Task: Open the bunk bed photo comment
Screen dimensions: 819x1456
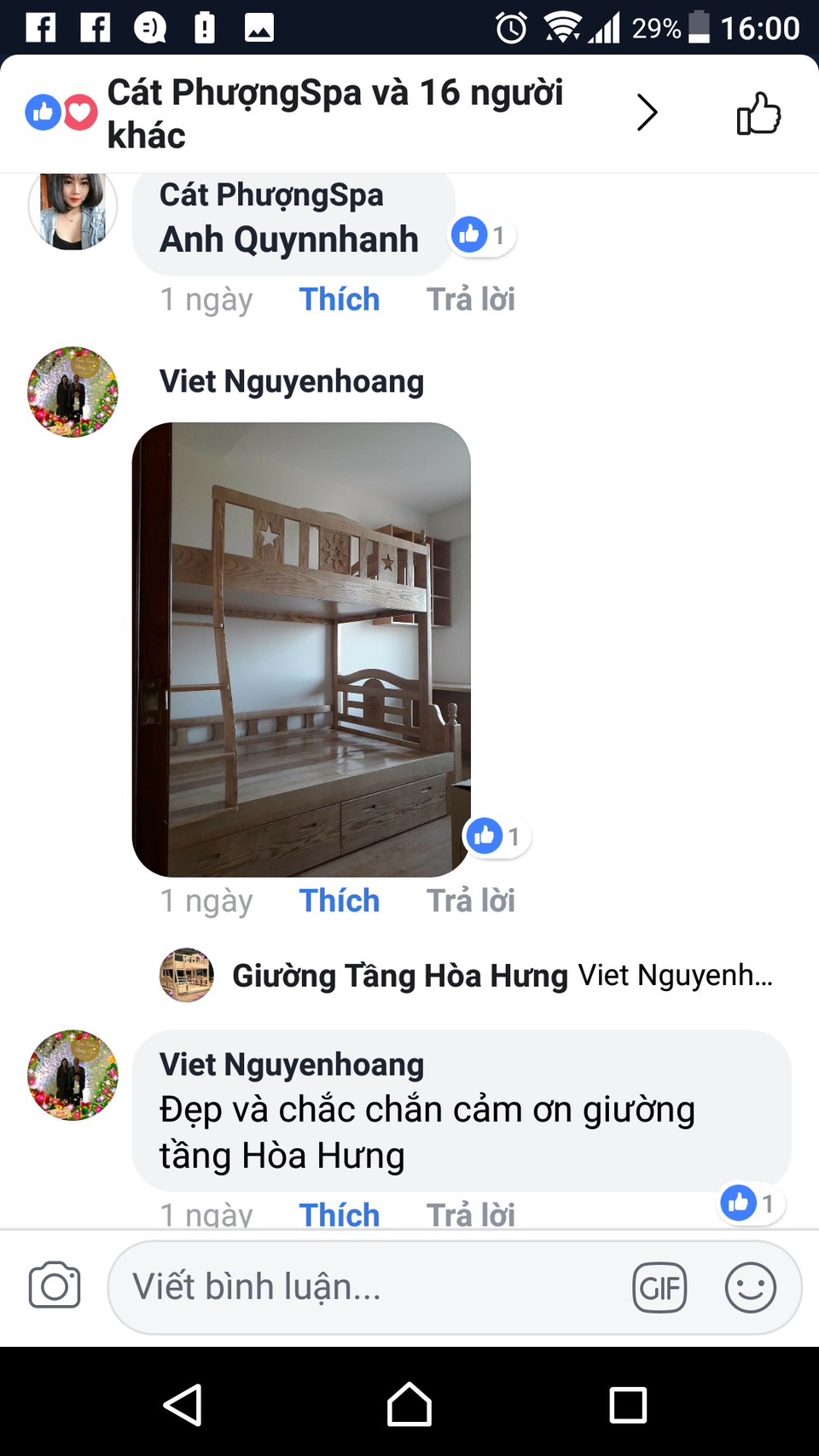Action: [x=301, y=649]
